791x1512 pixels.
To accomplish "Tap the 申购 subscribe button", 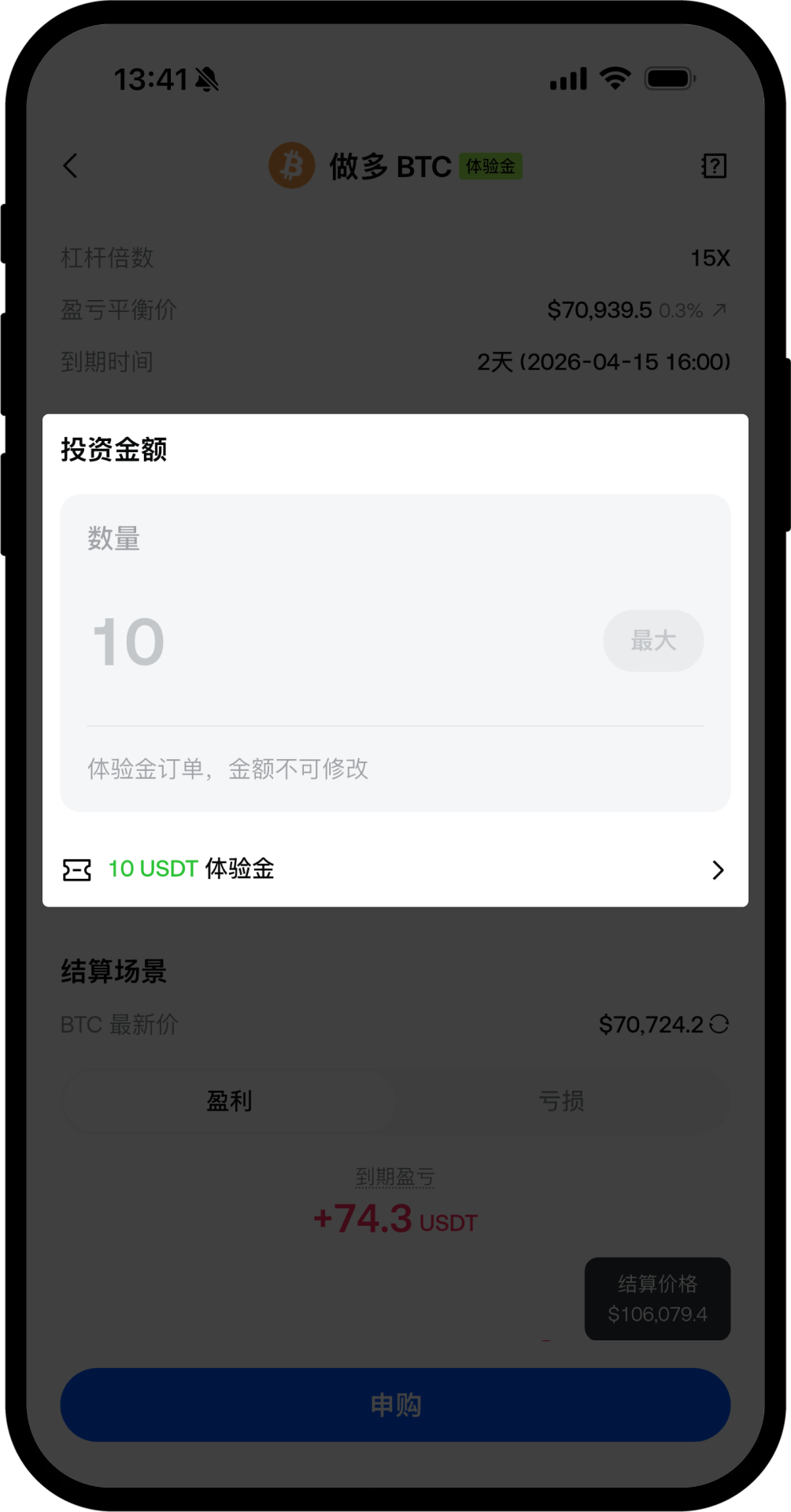I will point(395,1405).
